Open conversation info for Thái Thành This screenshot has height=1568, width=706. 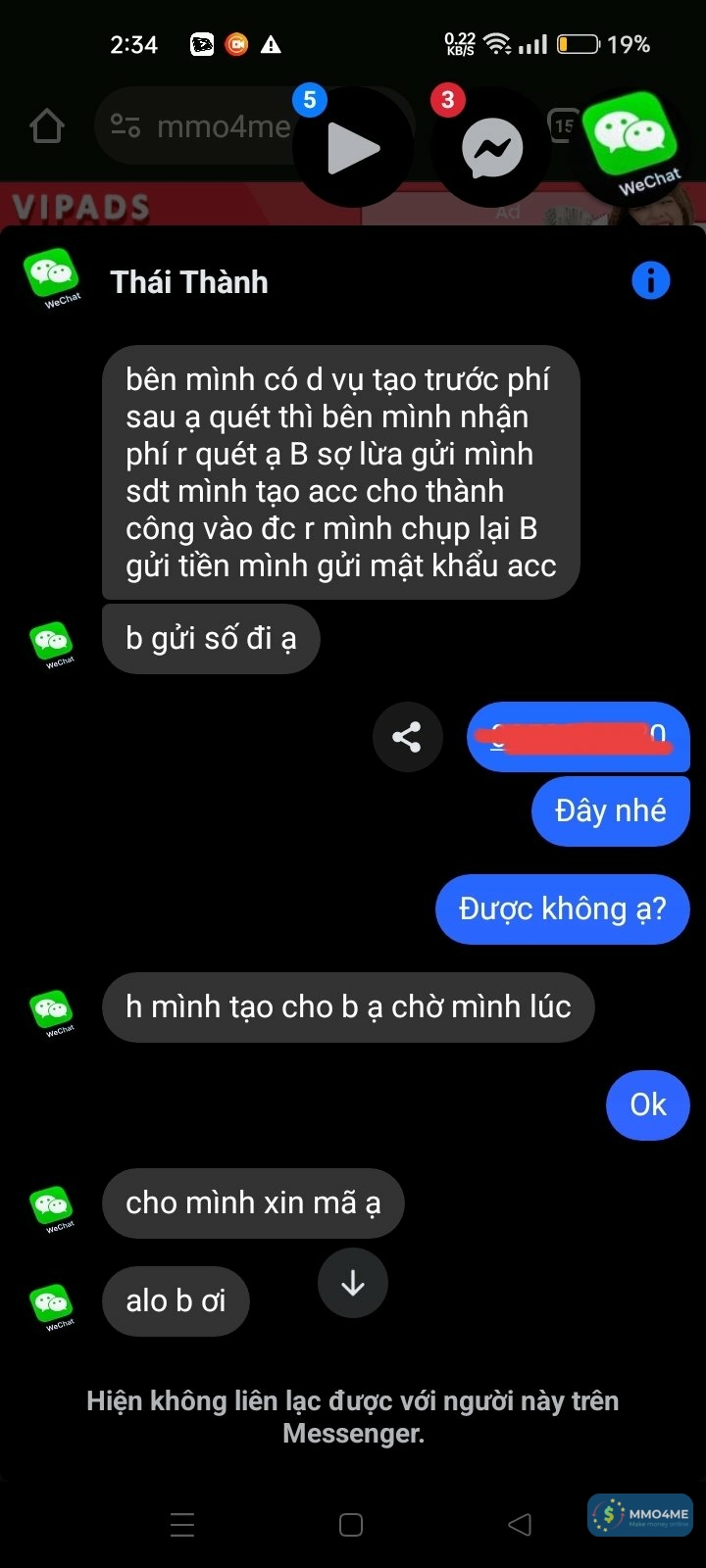tap(650, 281)
